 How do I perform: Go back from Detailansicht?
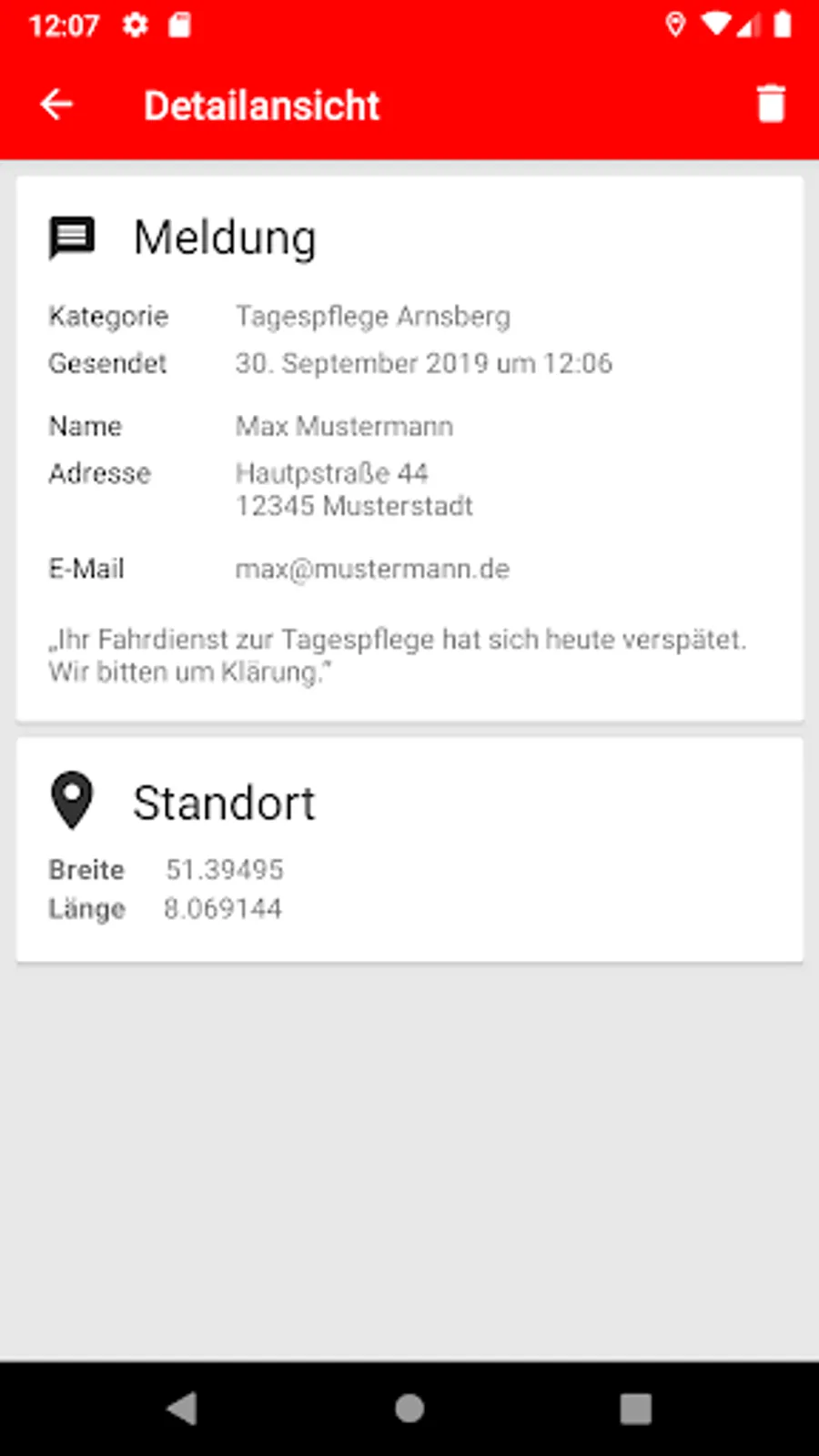click(x=56, y=105)
